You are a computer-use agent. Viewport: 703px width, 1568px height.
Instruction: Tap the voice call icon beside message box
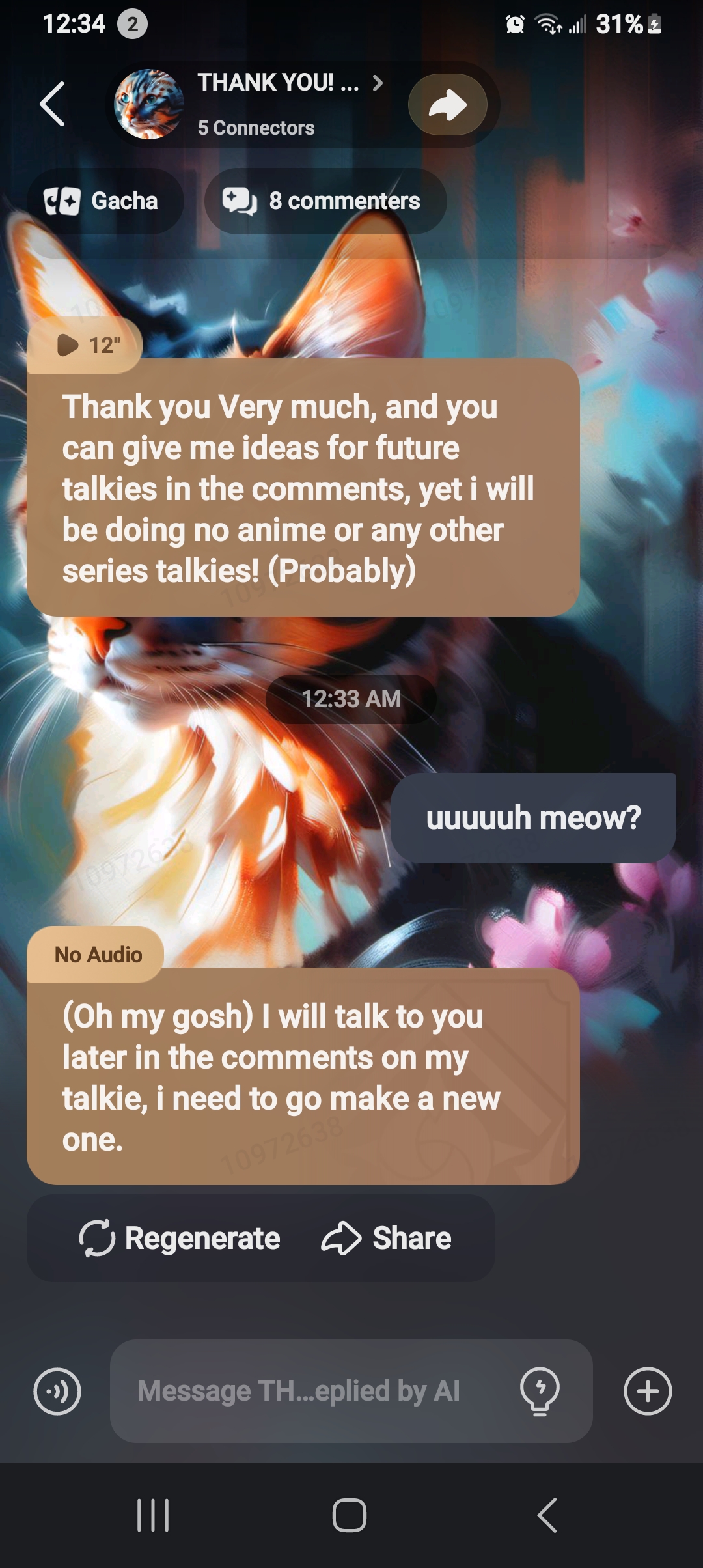57,1392
